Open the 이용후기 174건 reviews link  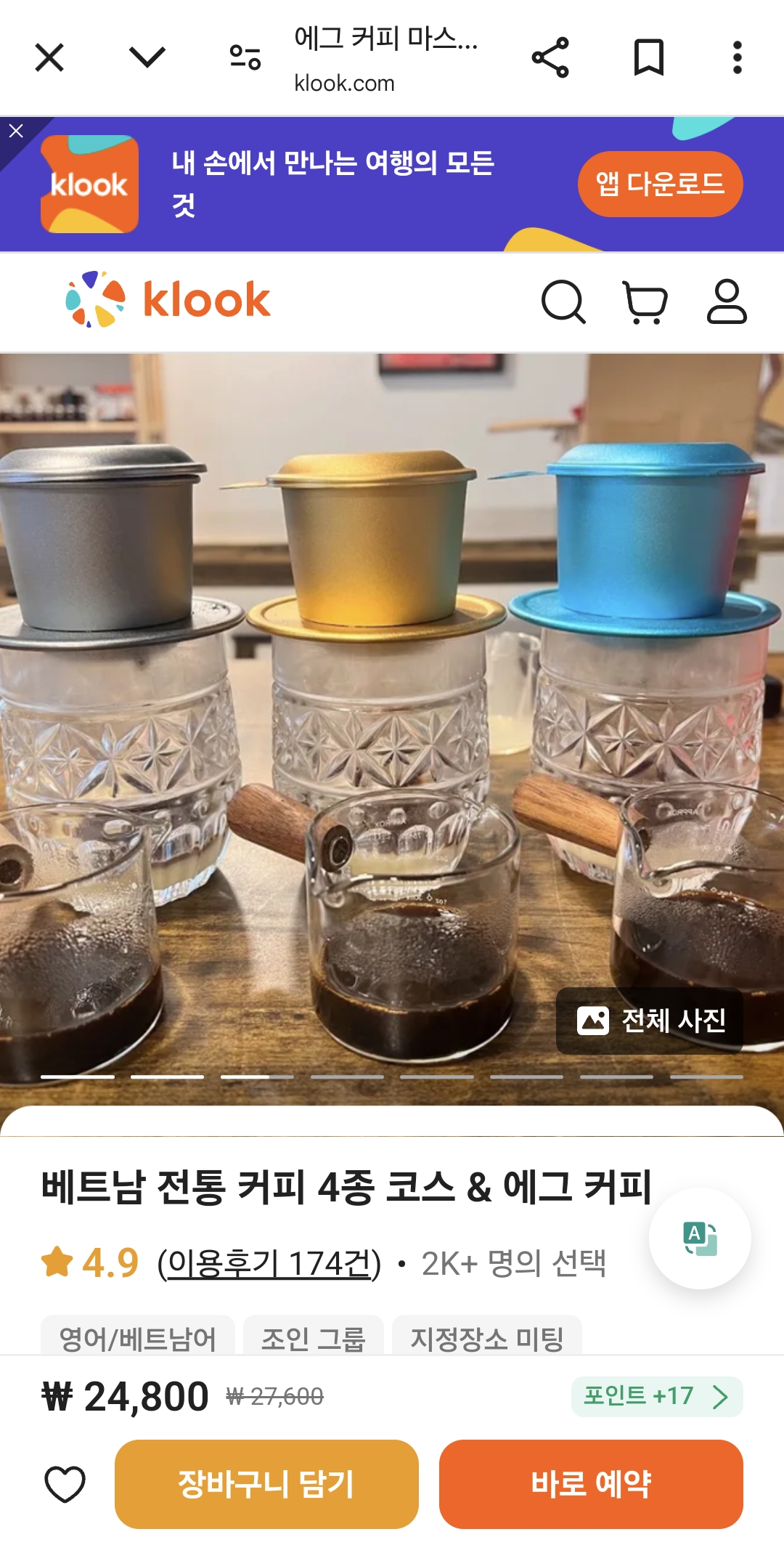[269, 1264]
